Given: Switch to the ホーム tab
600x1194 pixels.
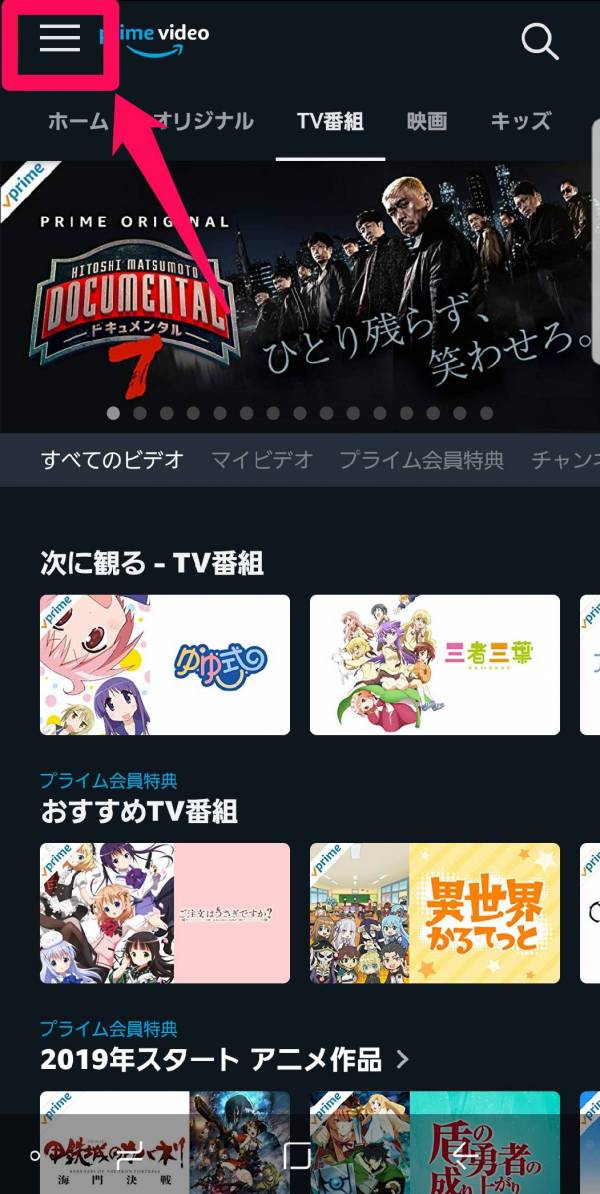Looking at the screenshot, I should pos(78,122).
